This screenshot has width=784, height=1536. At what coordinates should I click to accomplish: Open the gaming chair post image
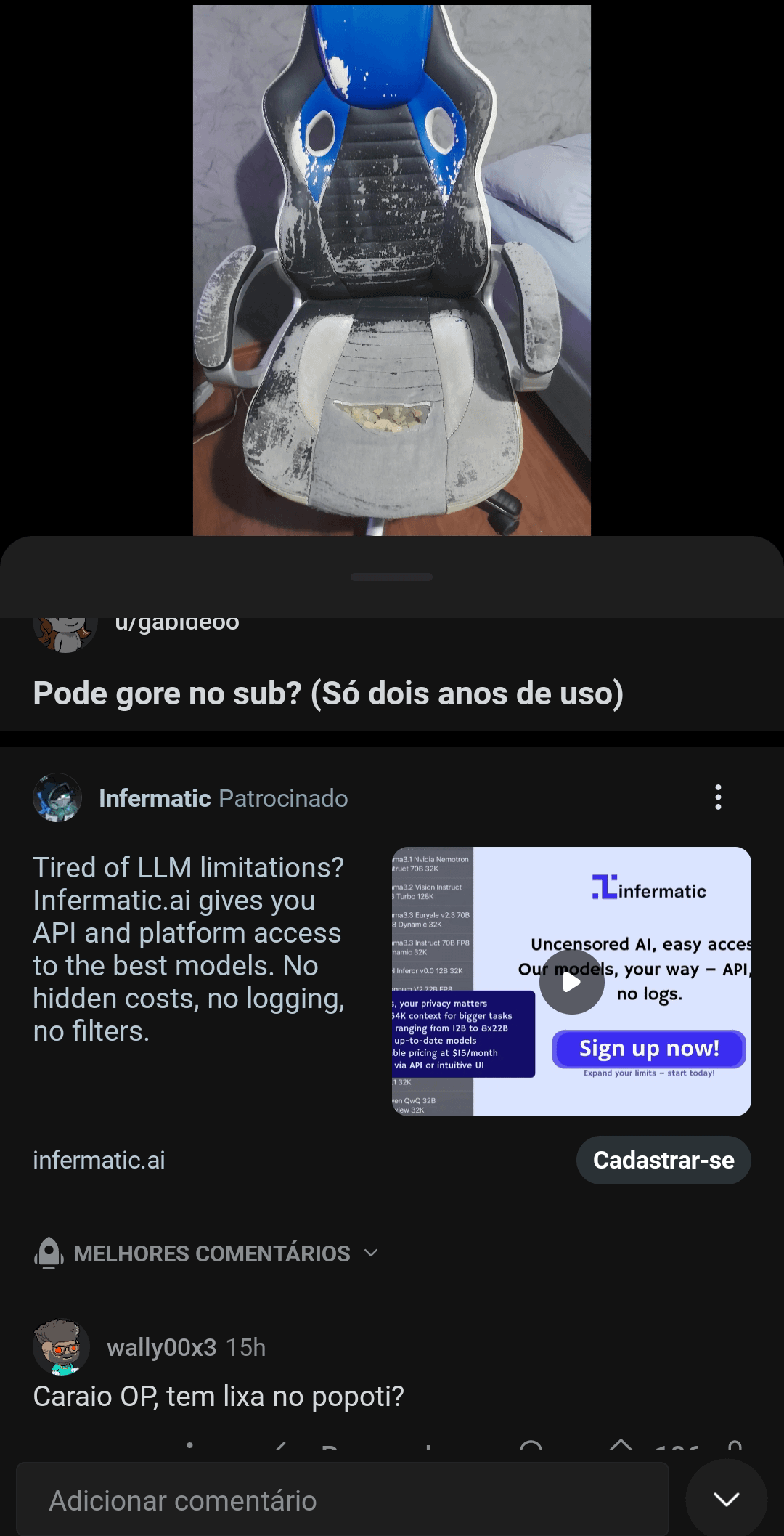coord(391,270)
